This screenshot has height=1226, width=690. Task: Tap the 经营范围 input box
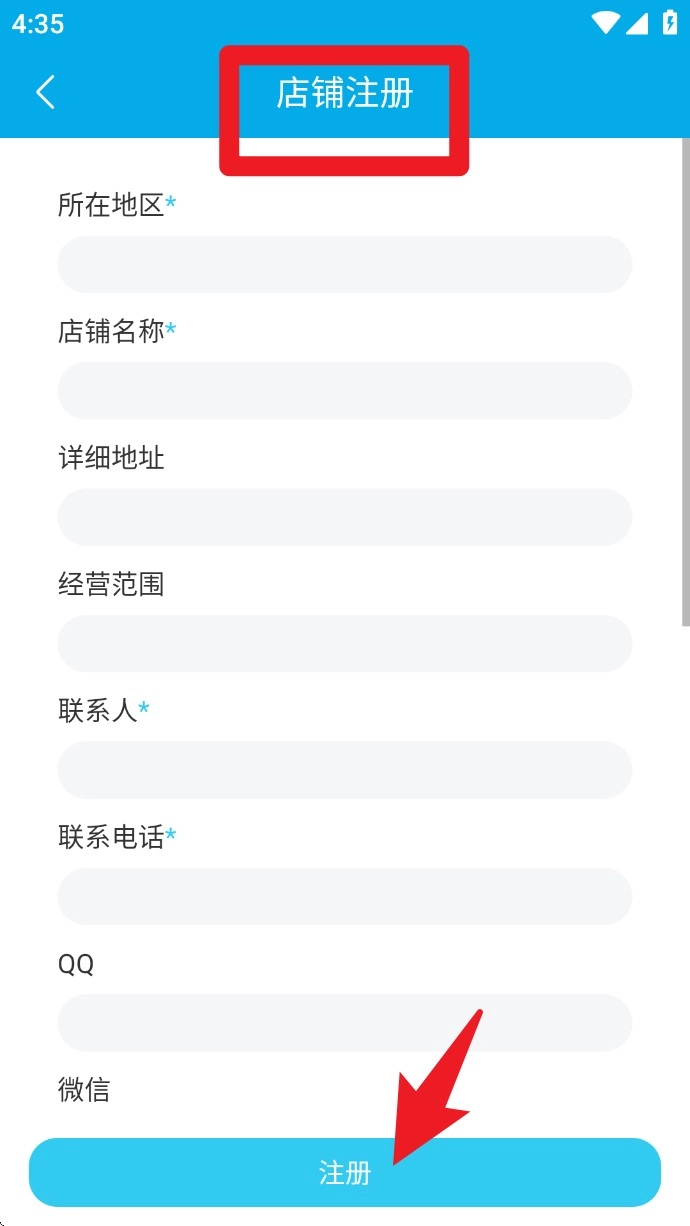click(344, 644)
